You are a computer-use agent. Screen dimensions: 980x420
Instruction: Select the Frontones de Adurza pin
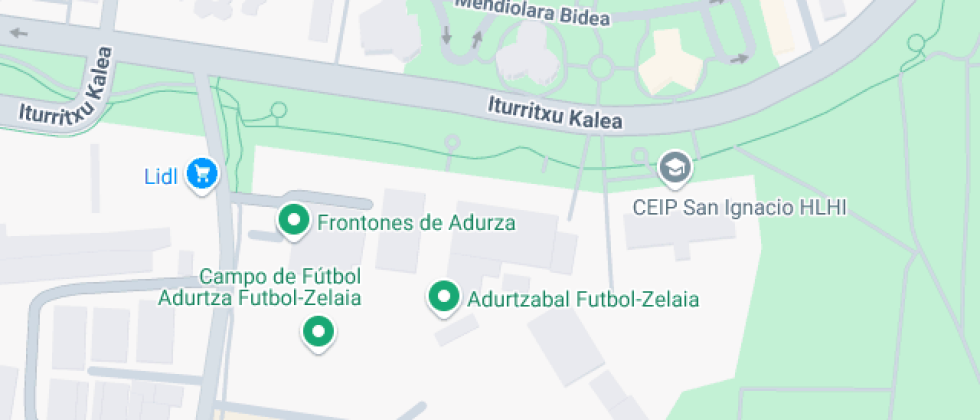[x=293, y=222]
